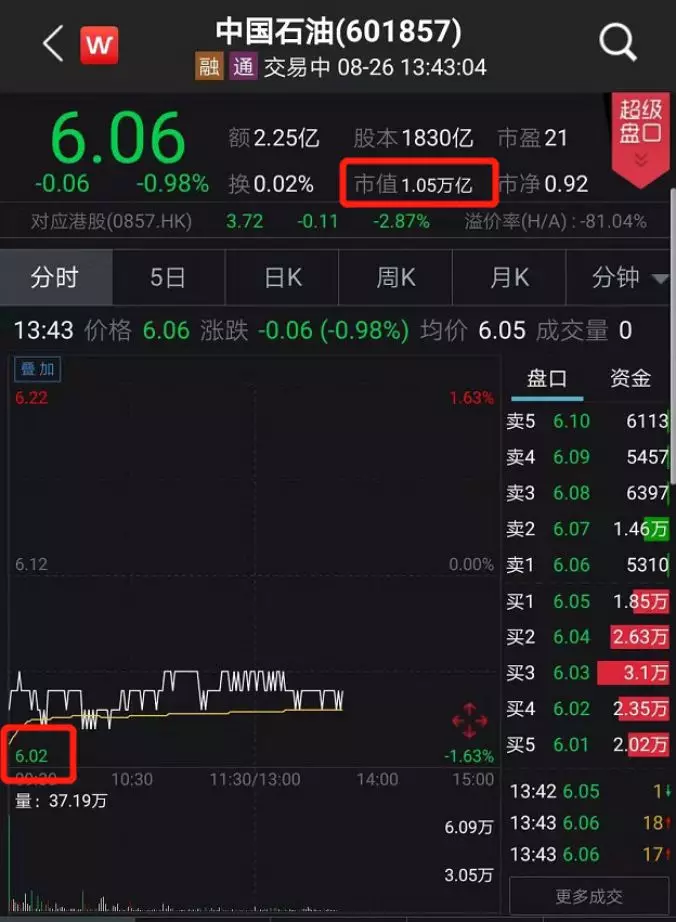Expand the 超级盘口 banner
Image resolution: width=676 pixels, height=922 pixels.
pyautogui.click(x=640, y=135)
